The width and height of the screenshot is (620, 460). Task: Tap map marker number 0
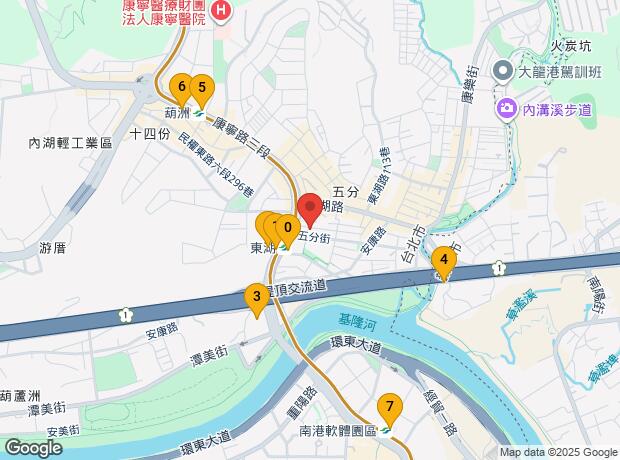pos(287,229)
